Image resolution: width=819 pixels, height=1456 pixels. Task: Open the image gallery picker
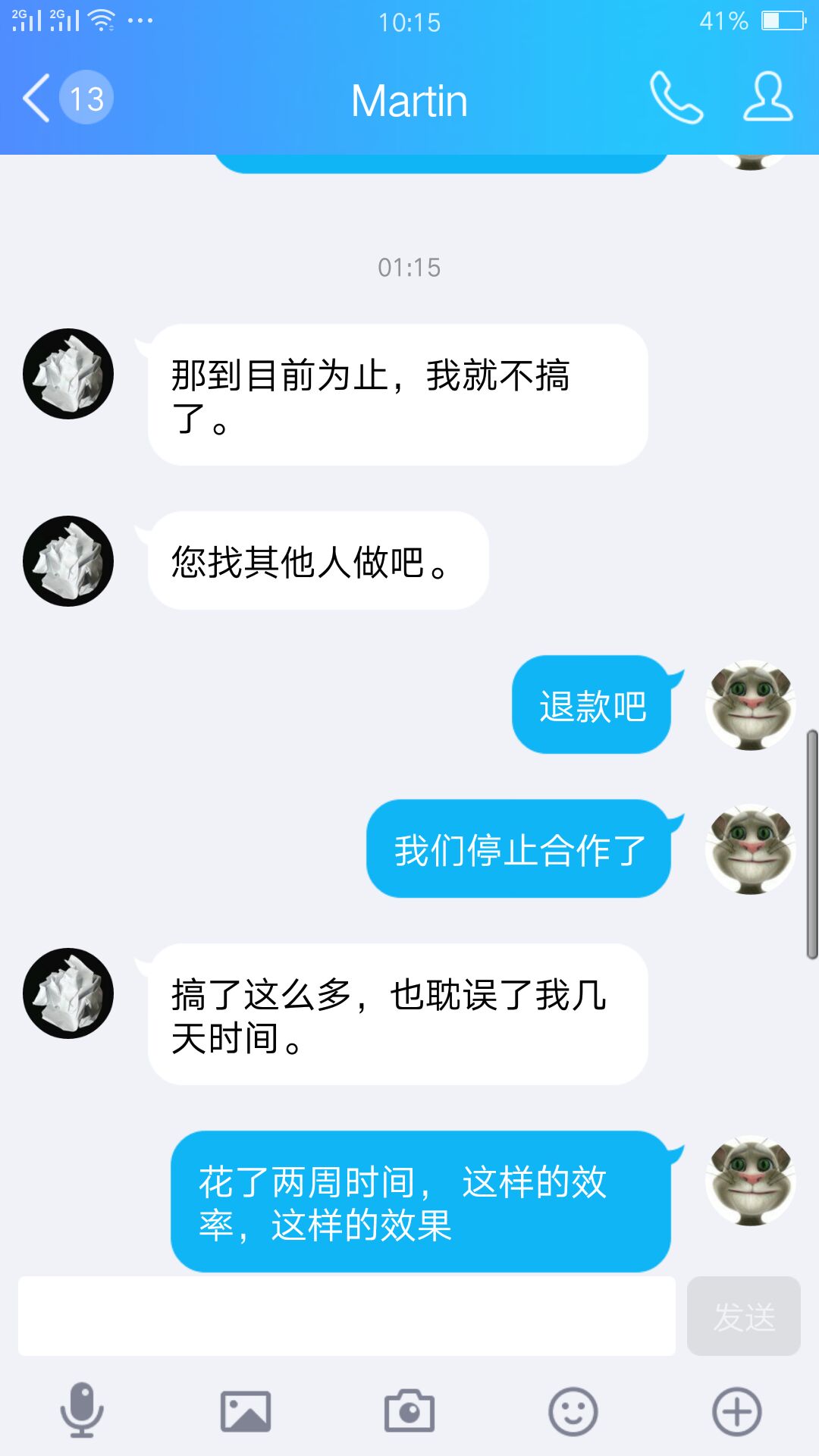[246, 1411]
